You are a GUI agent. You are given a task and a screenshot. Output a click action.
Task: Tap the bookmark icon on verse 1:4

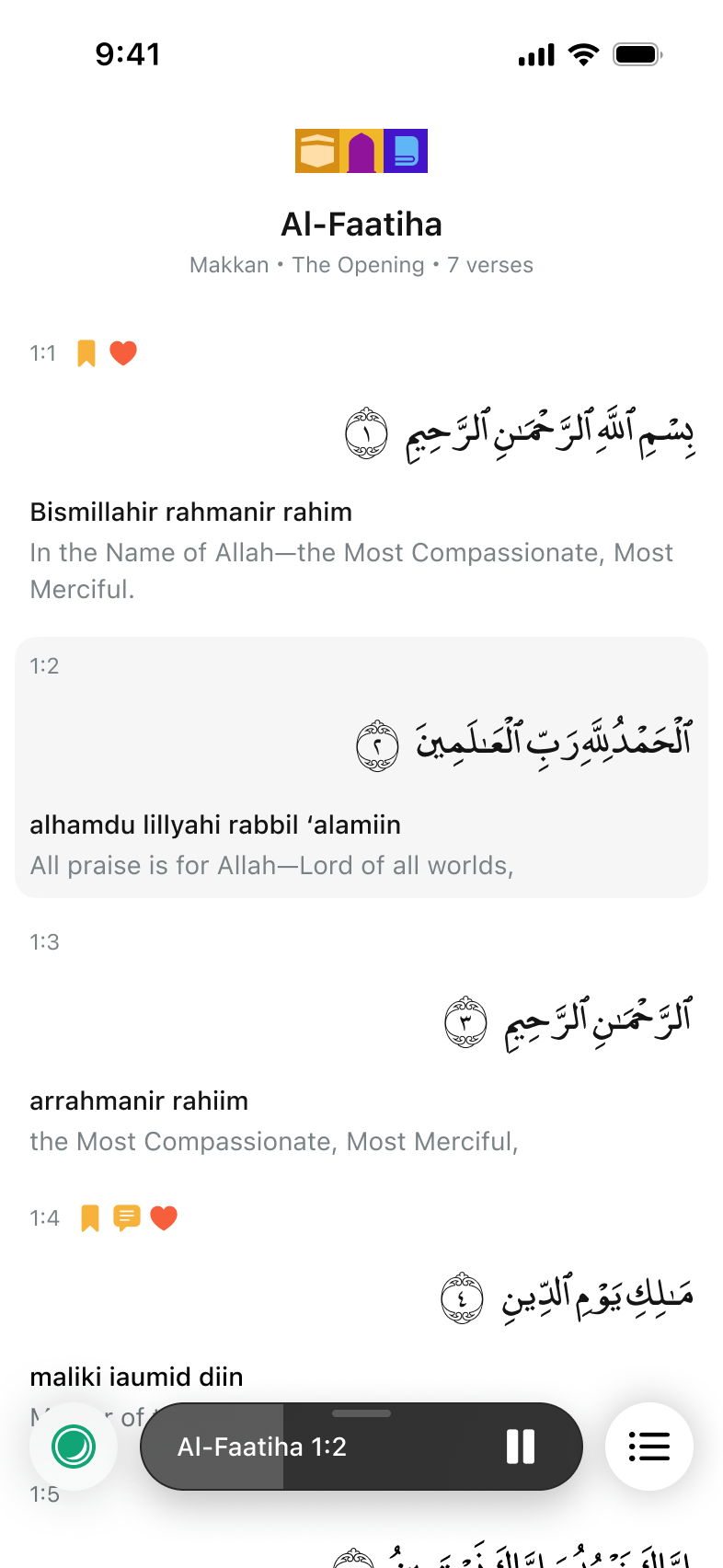coord(90,1217)
